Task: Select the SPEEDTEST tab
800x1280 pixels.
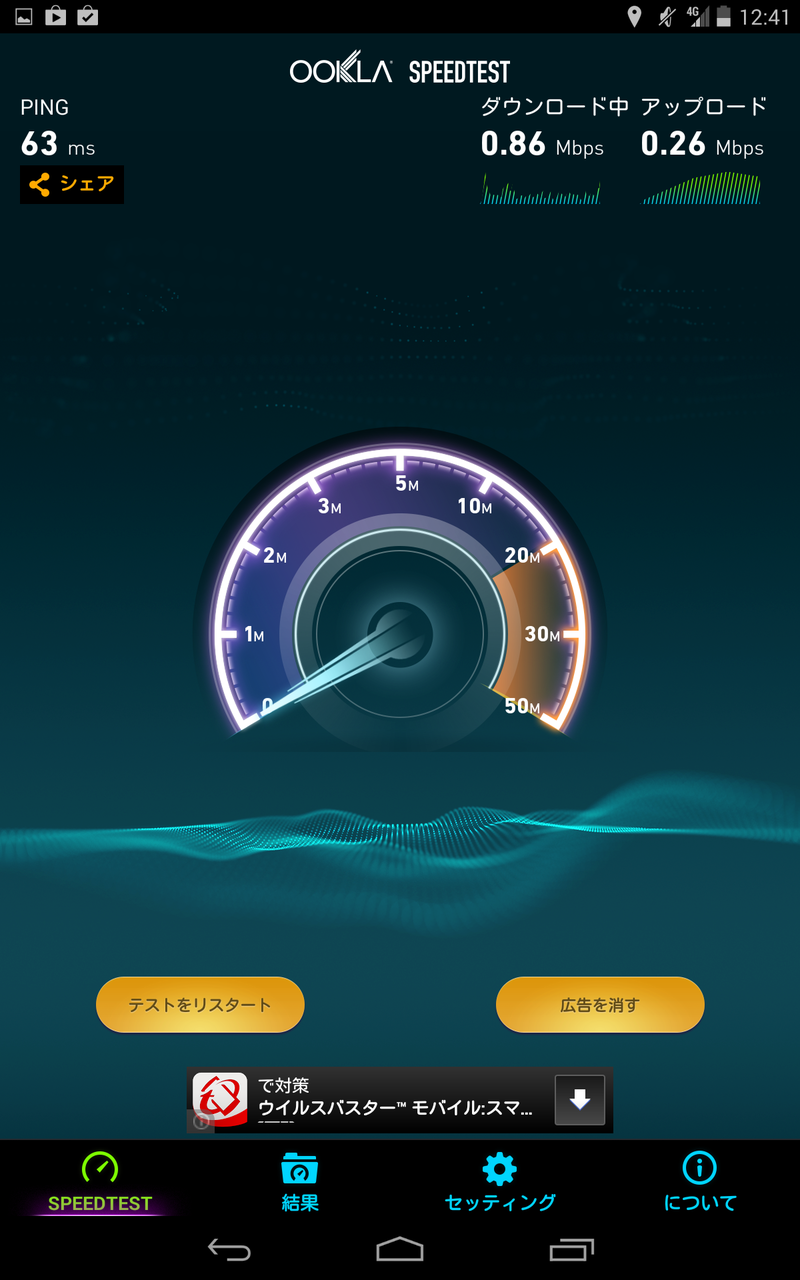Action: pyautogui.click(x=100, y=1182)
